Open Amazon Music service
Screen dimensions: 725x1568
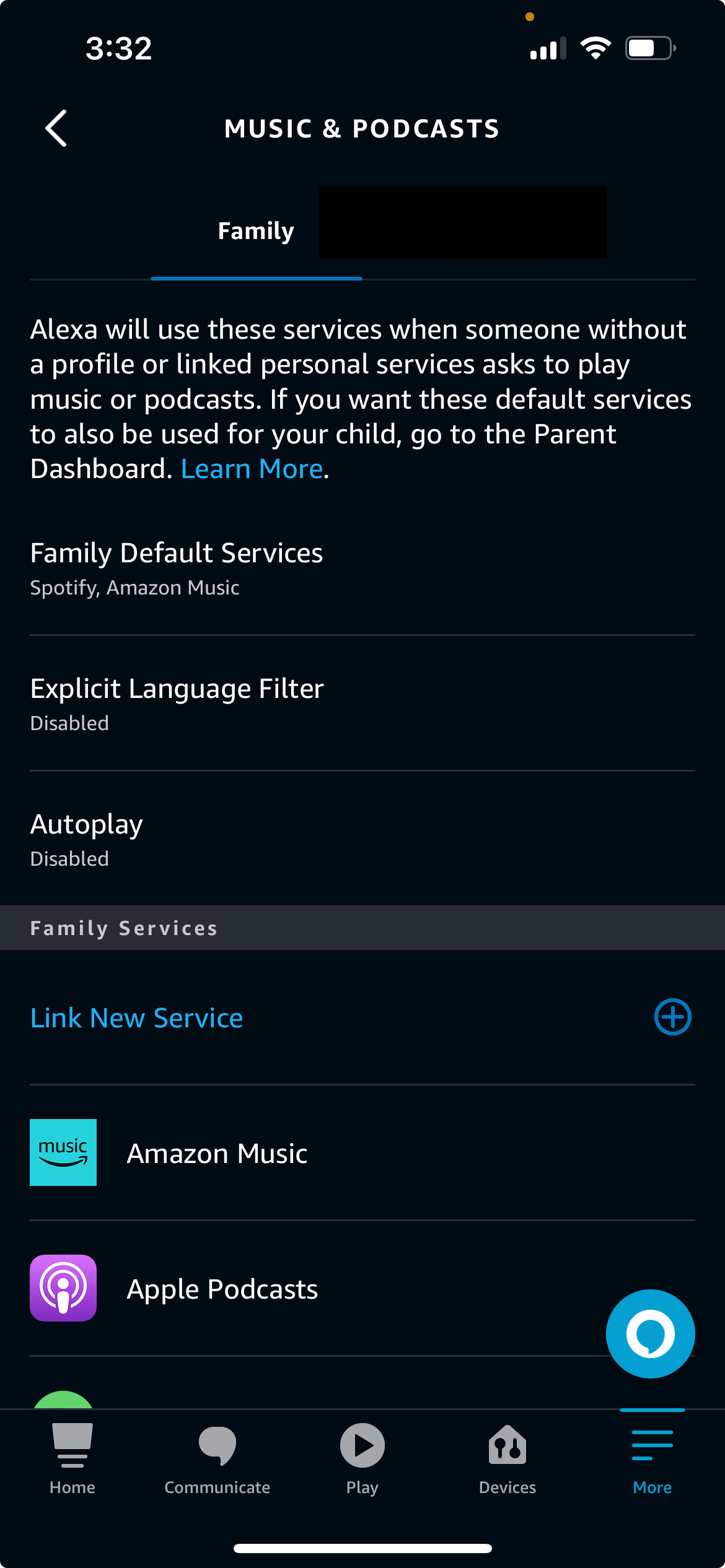[x=217, y=1153]
